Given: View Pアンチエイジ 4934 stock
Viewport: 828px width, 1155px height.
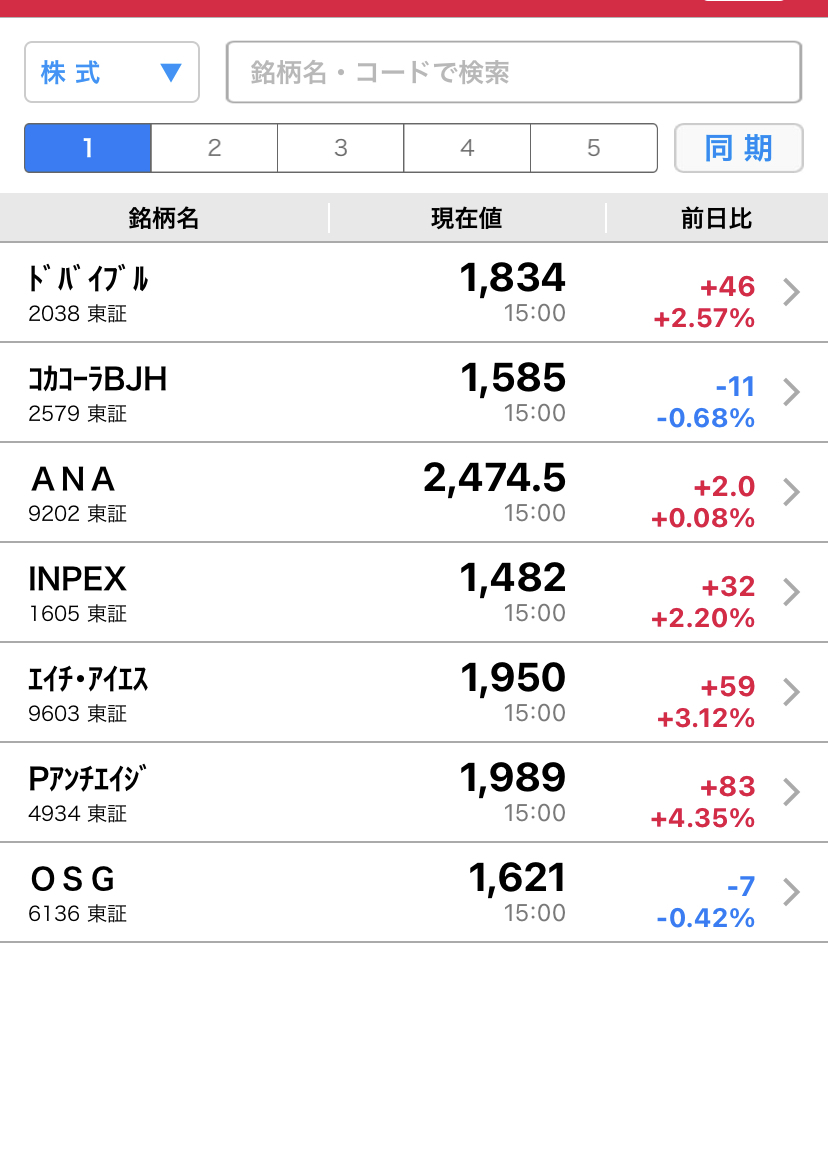Looking at the screenshot, I should coord(414,793).
